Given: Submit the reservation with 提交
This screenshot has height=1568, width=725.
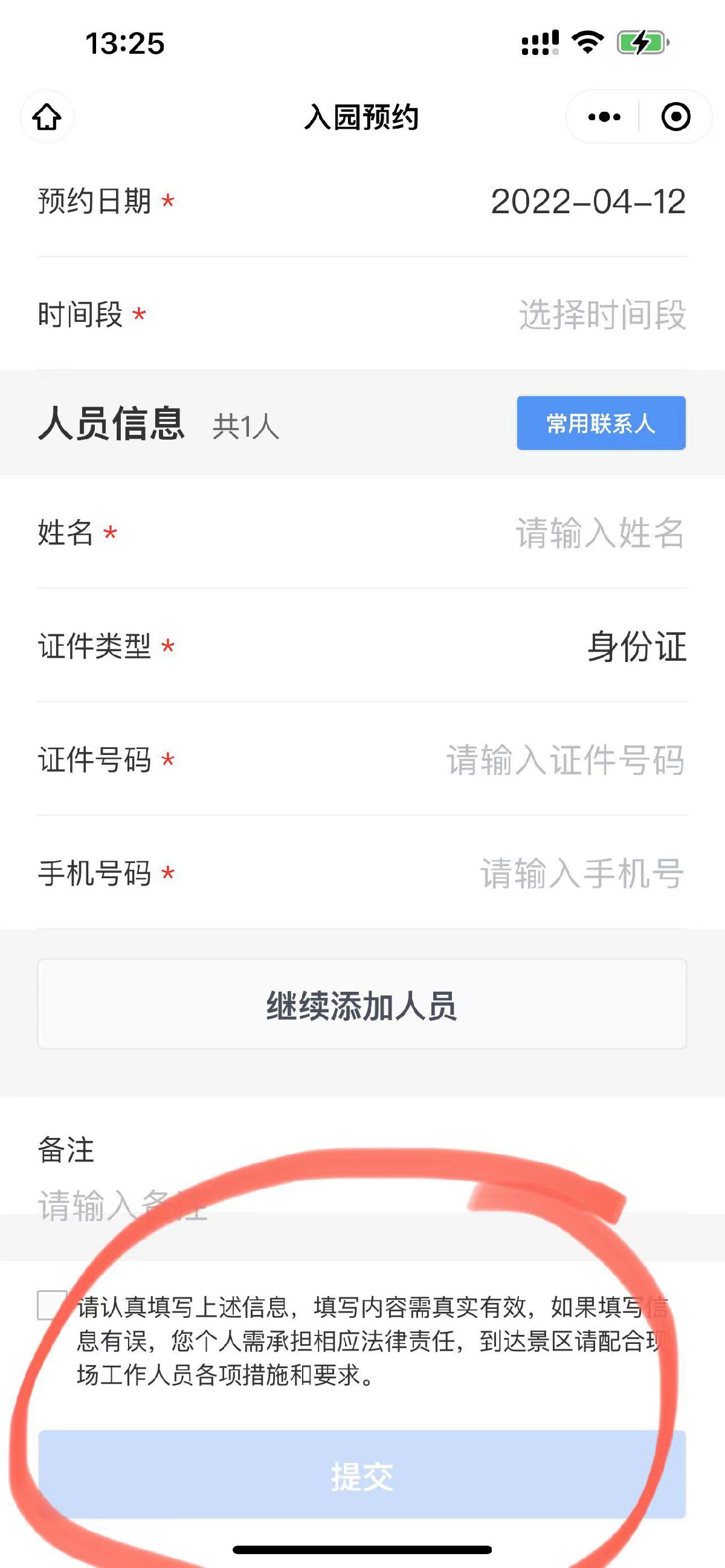Looking at the screenshot, I should coord(362,1476).
